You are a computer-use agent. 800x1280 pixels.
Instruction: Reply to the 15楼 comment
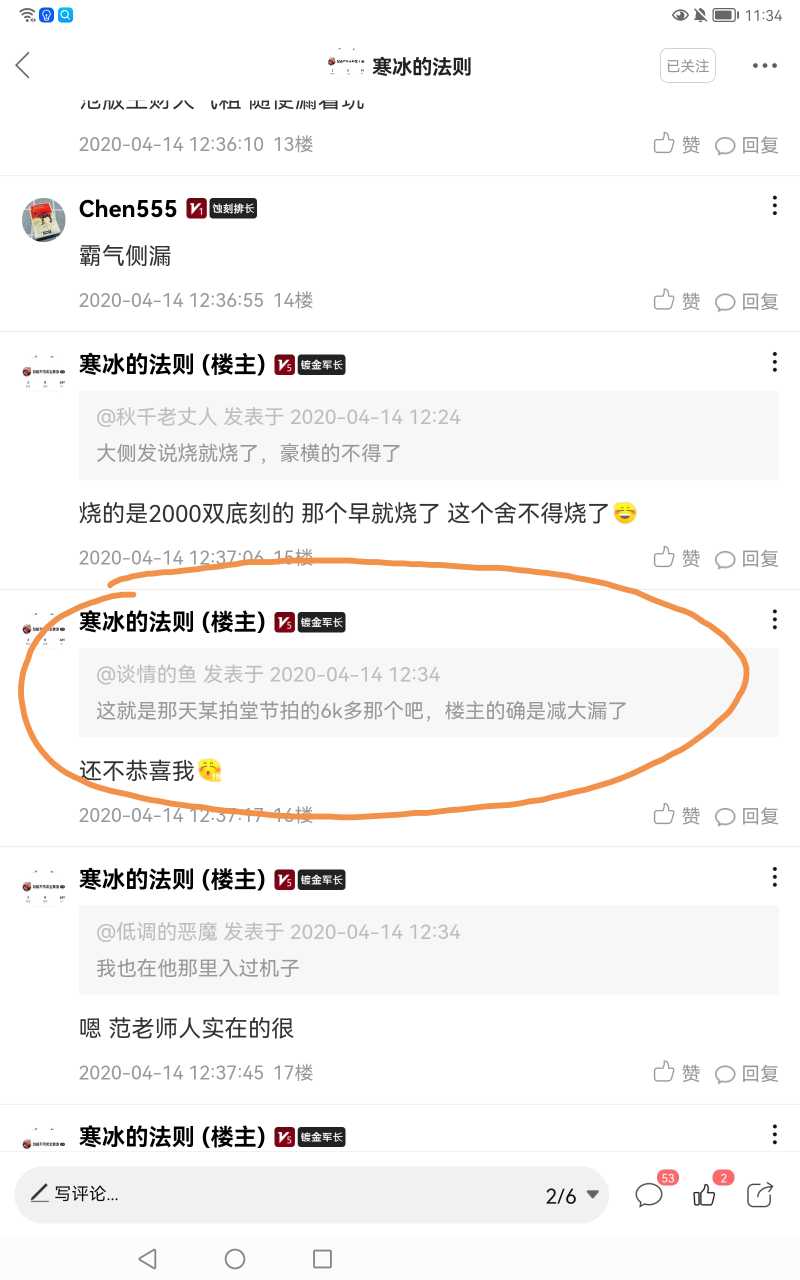[x=746, y=559]
